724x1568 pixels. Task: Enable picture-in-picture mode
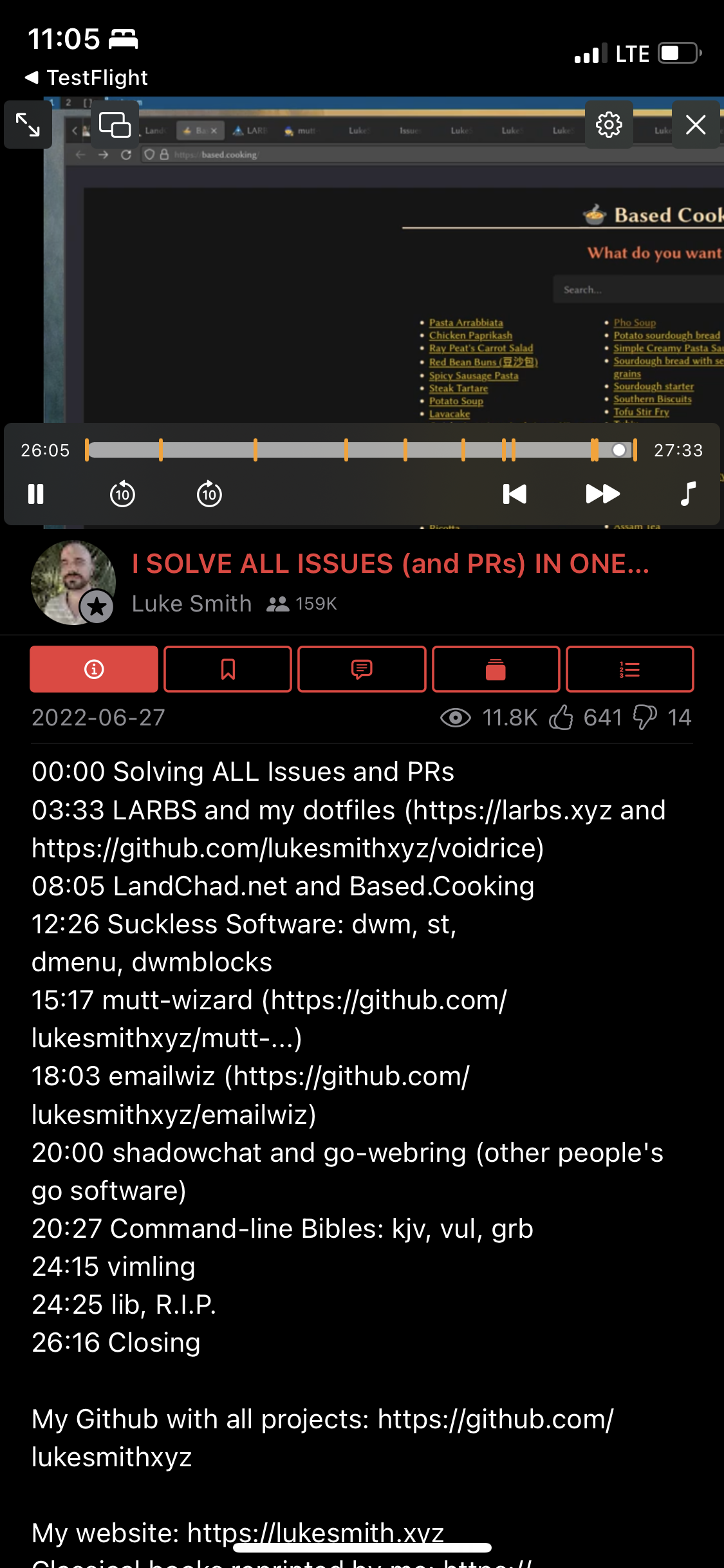coord(115,125)
